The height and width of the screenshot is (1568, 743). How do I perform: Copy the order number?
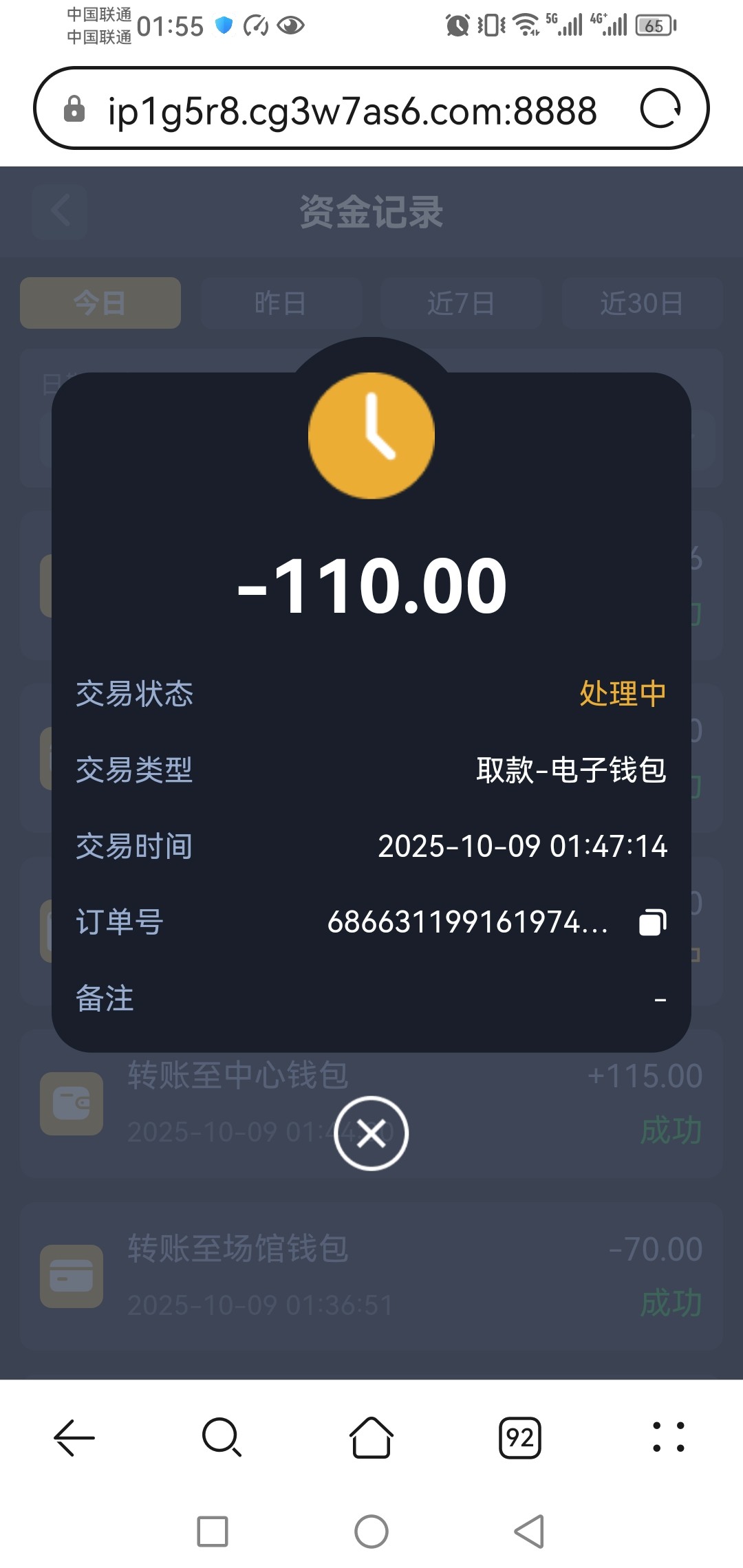652,922
